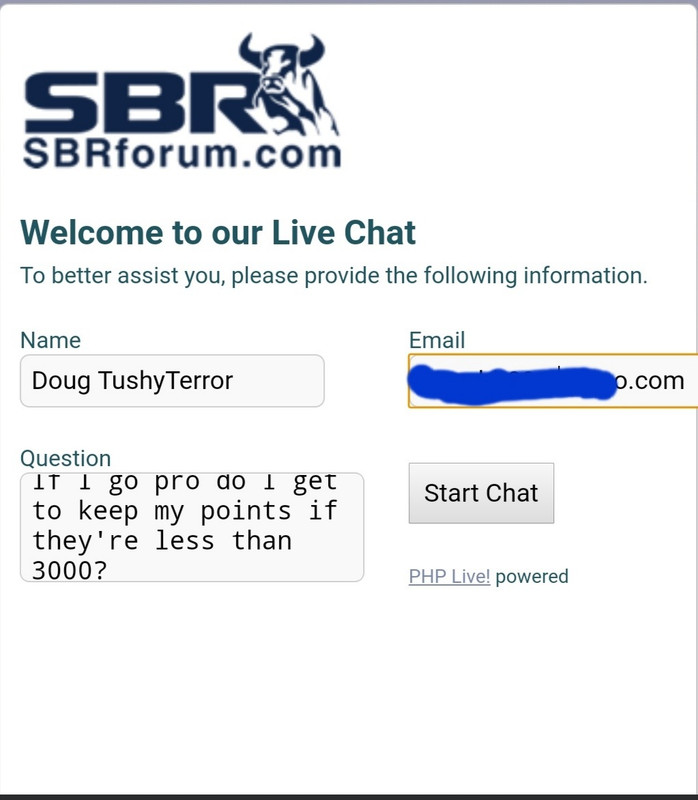698x800 pixels.
Task: Focus the Email input field
Action: [552, 381]
